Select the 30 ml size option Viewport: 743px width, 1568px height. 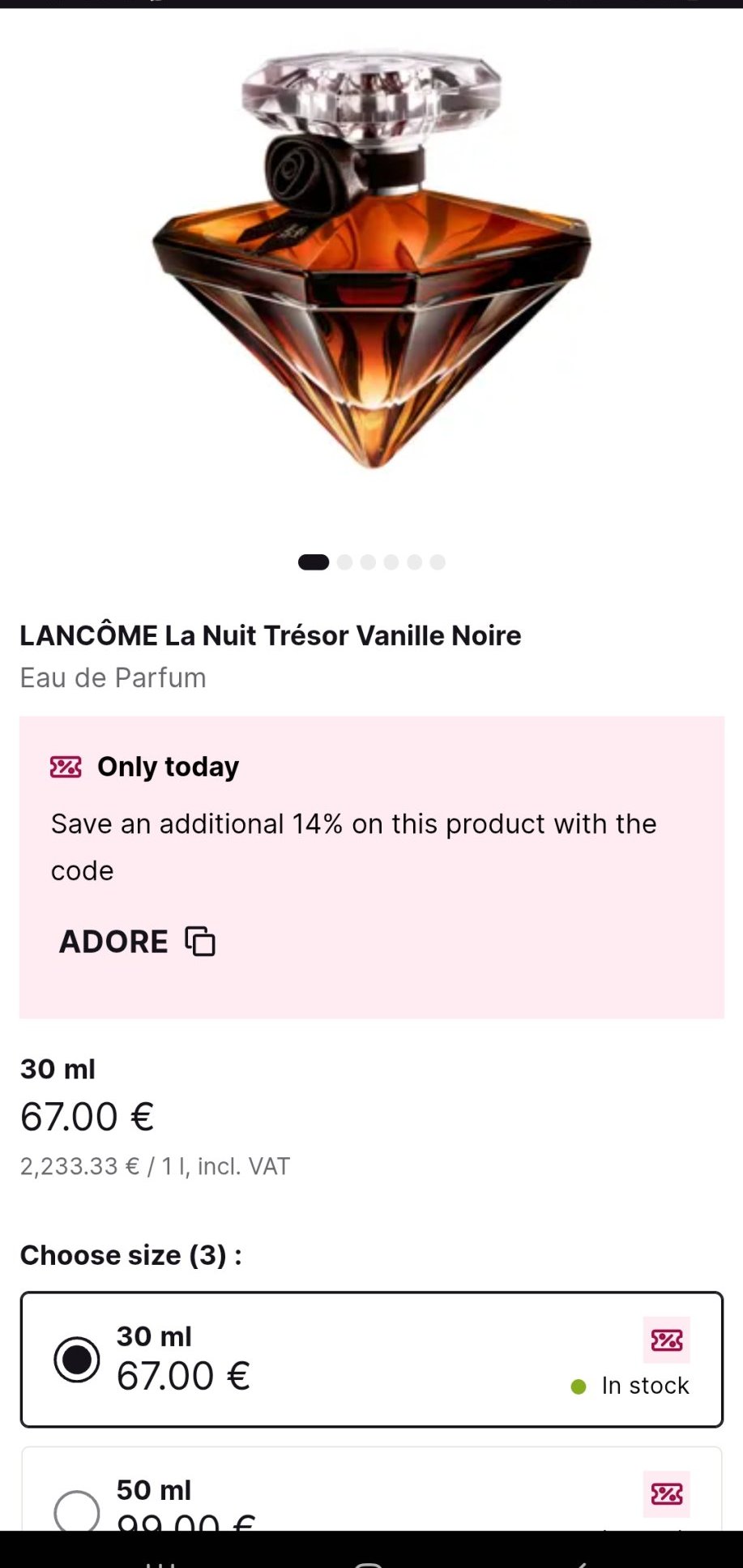pos(372,1359)
